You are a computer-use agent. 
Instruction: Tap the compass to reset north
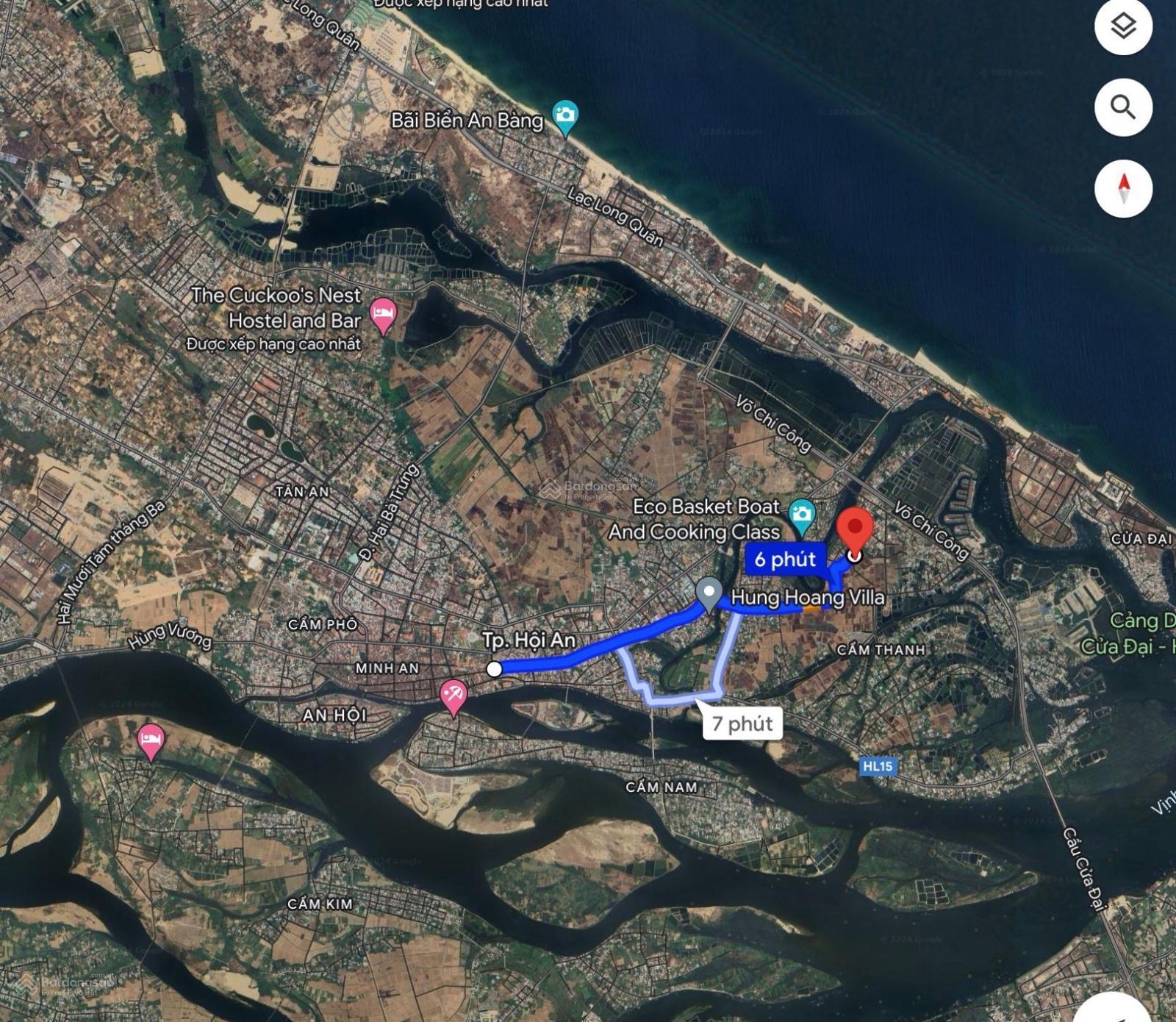coord(1122,188)
